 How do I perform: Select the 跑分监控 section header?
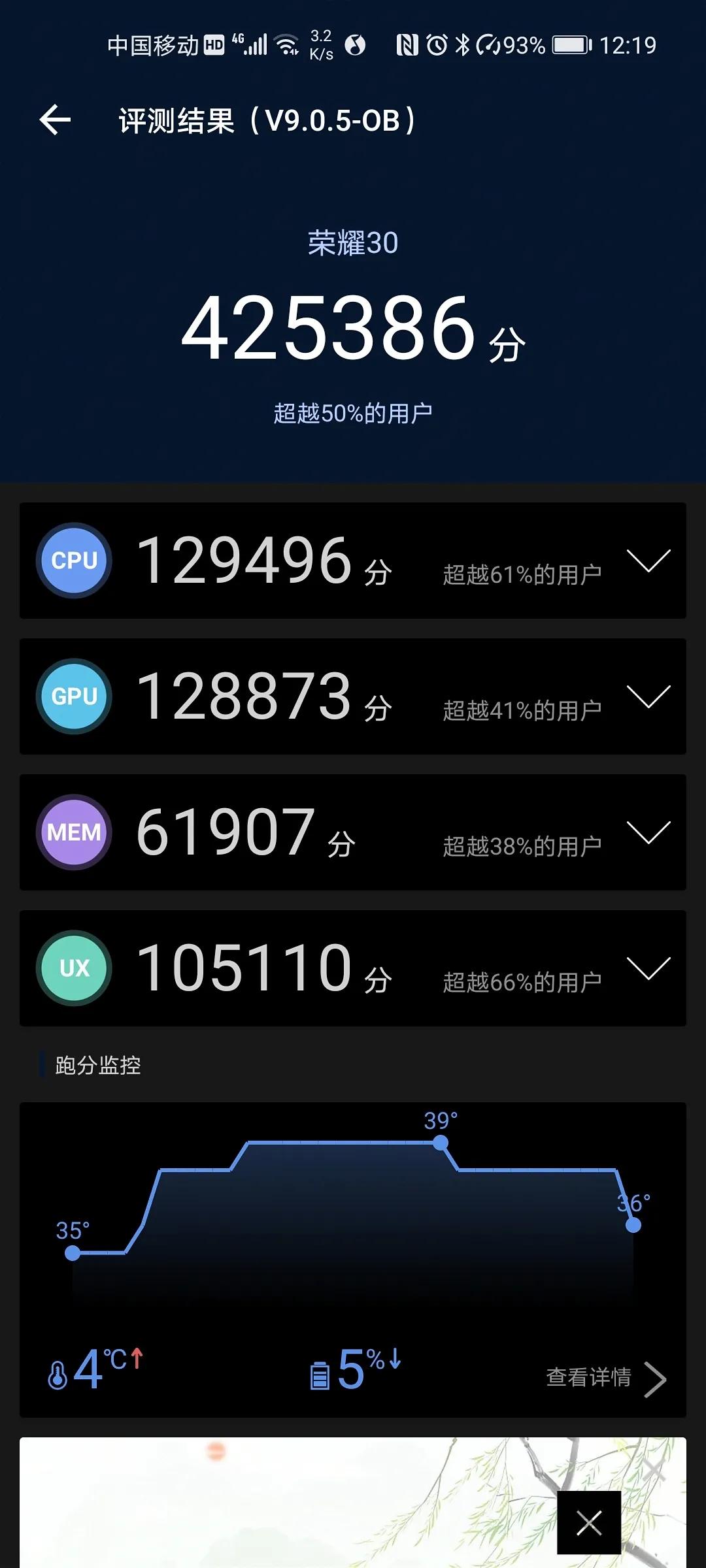point(97,1064)
